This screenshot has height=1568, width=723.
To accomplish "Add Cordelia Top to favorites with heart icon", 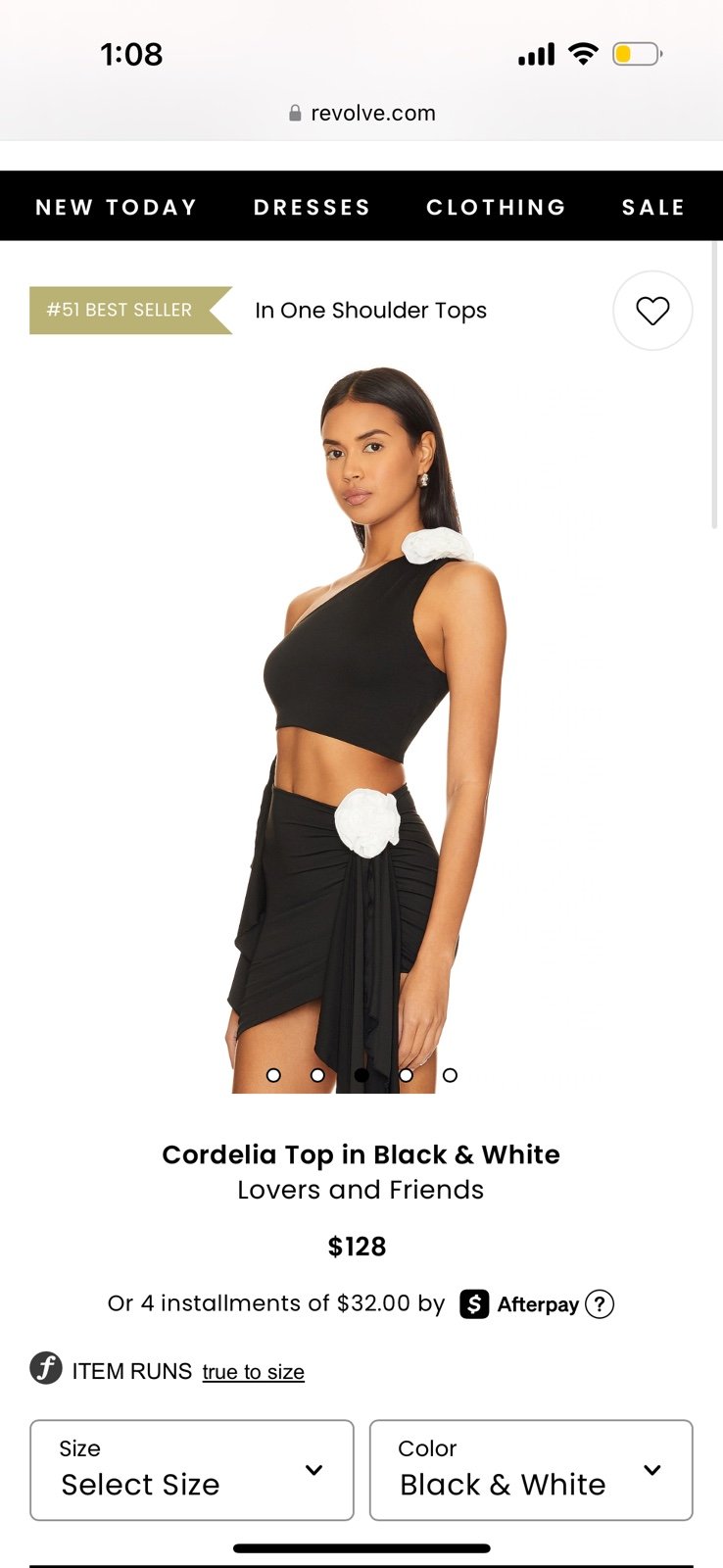I will (x=652, y=311).
